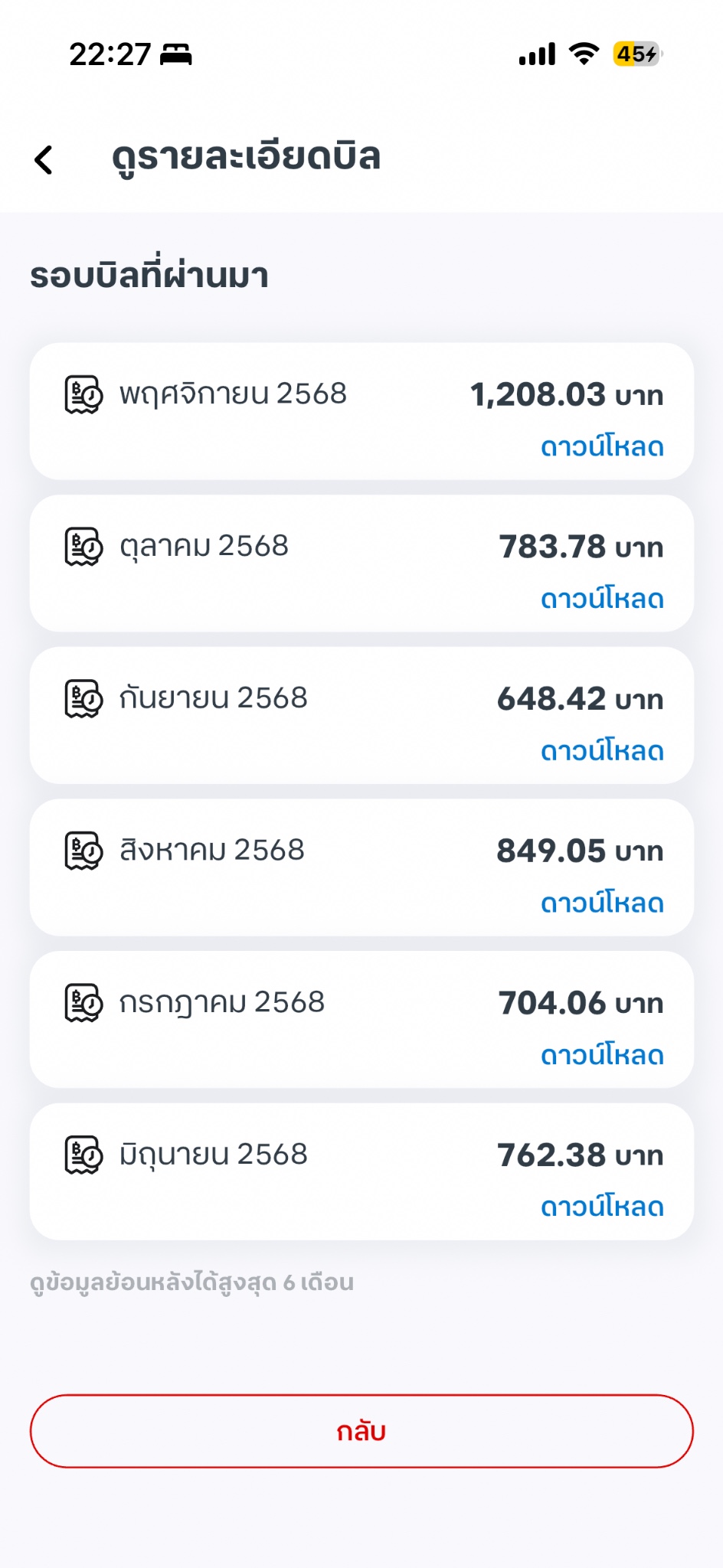Download the สิงหาคม 2568 bill
Viewport: 723px width, 1568px height.
coord(602,904)
